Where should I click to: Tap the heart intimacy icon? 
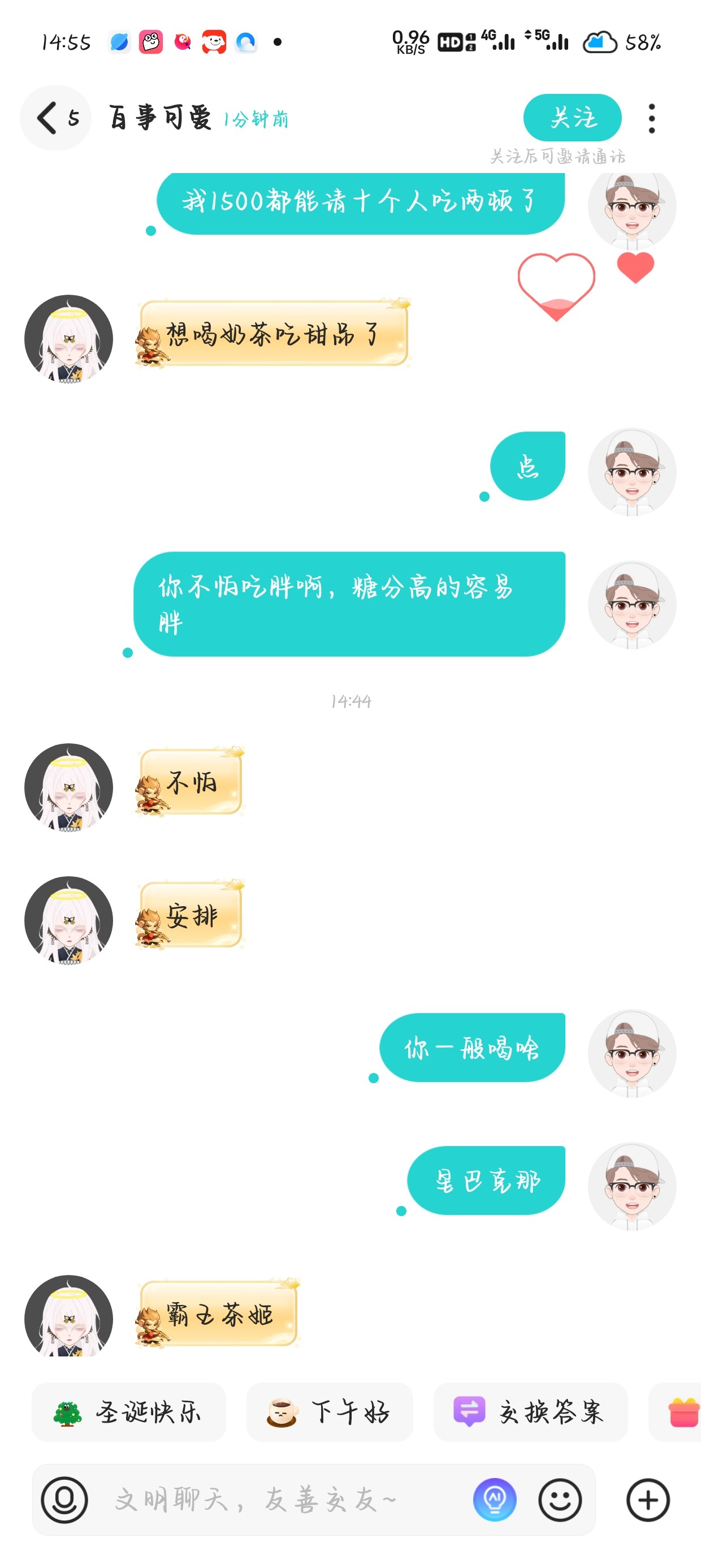click(556, 286)
